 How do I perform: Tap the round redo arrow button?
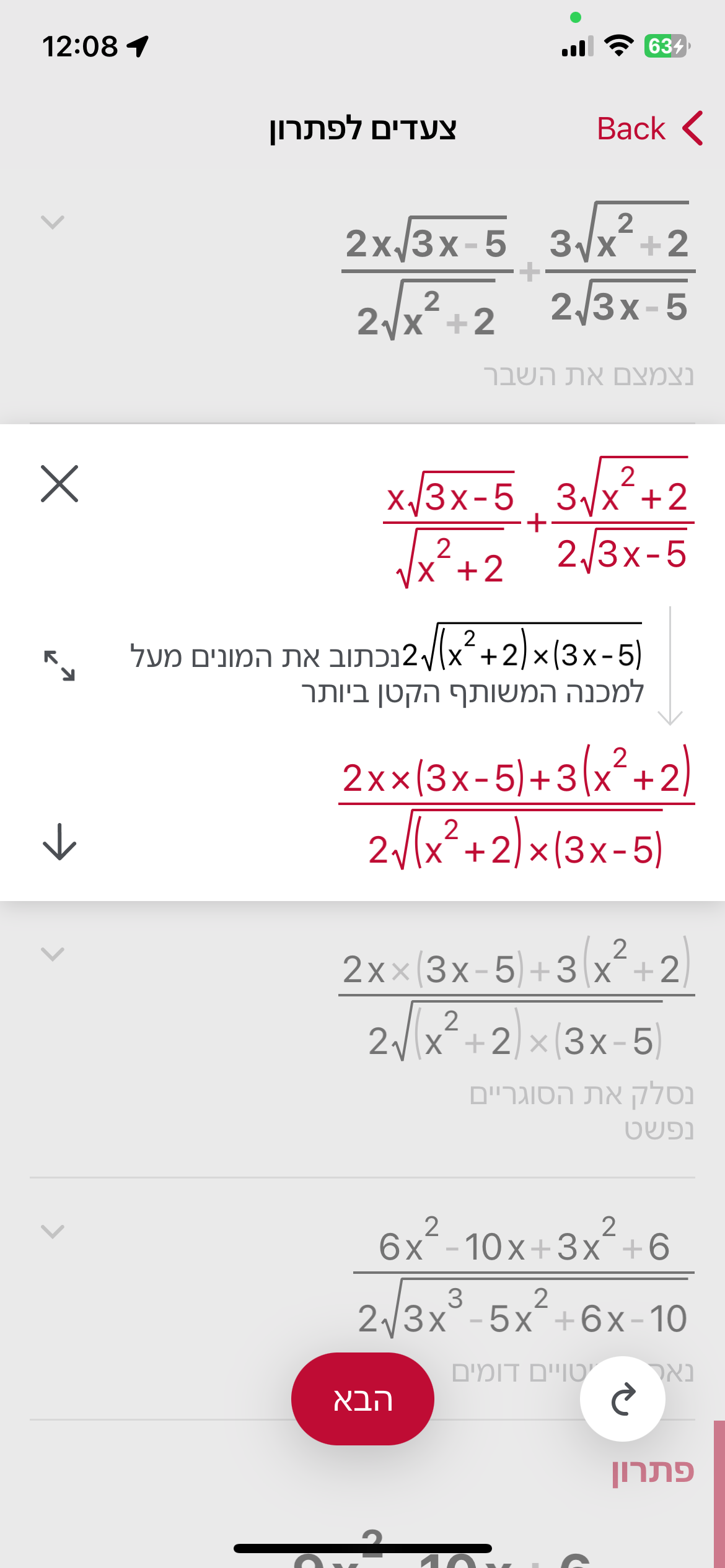(x=623, y=1399)
